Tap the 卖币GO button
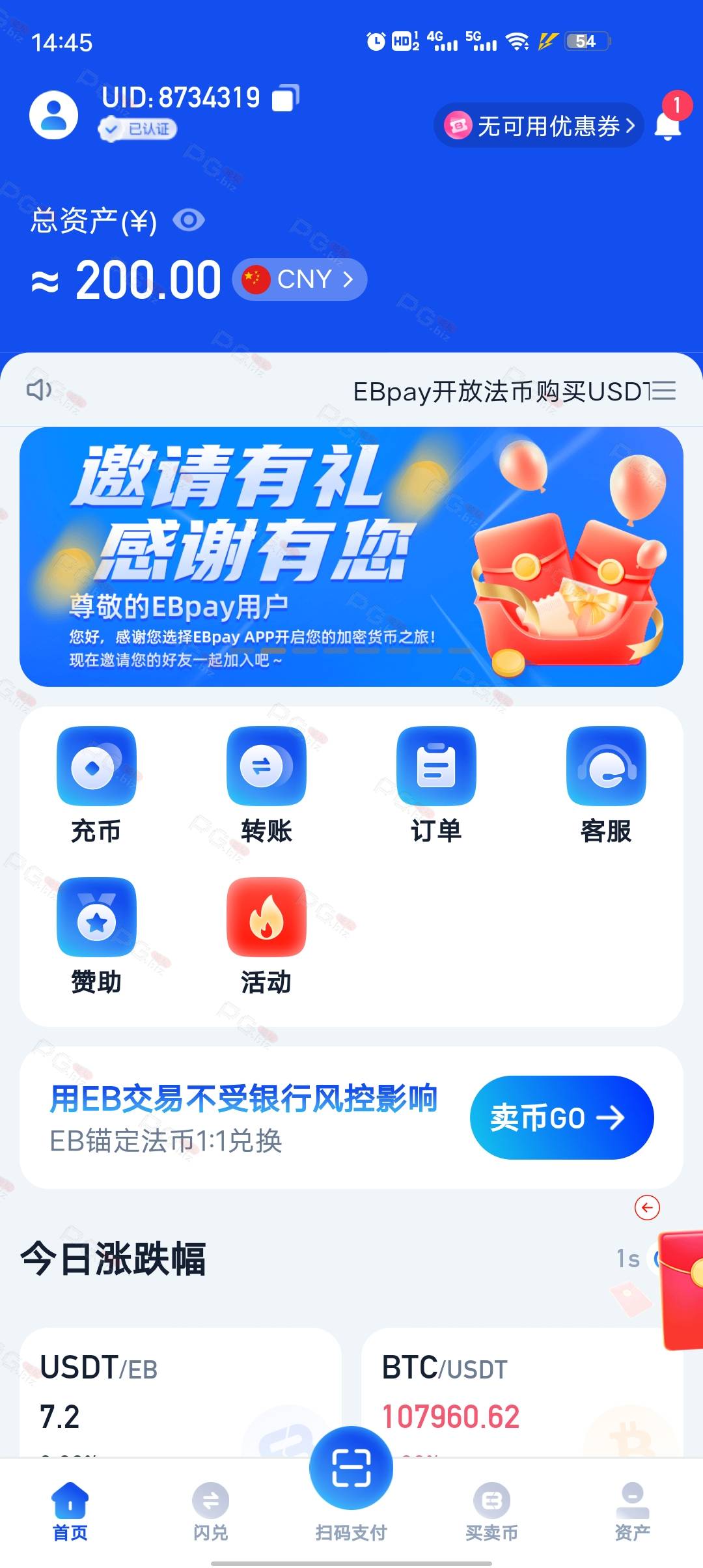Image resolution: width=703 pixels, height=1568 pixels. point(562,1117)
